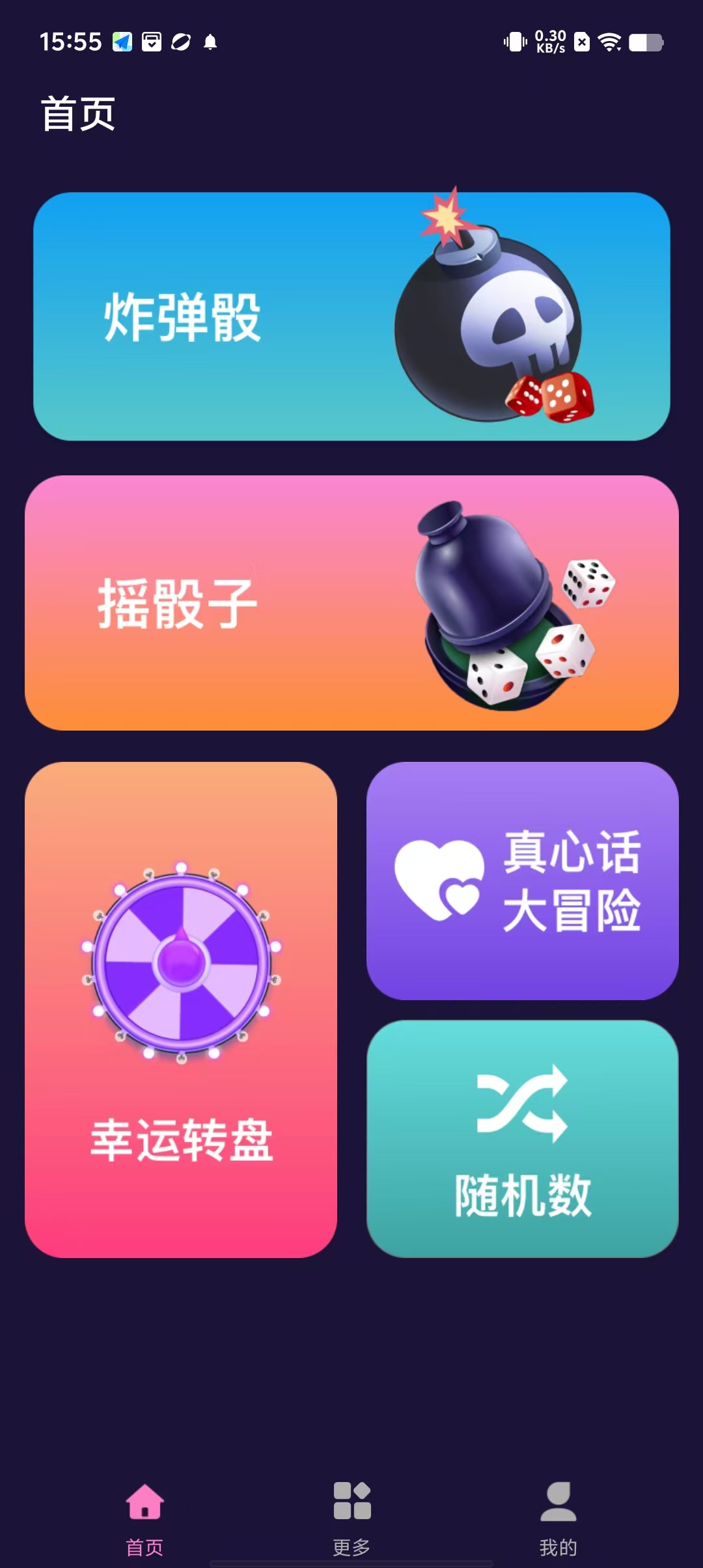Start 真心话大冒险 truth or dare

[x=522, y=880]
